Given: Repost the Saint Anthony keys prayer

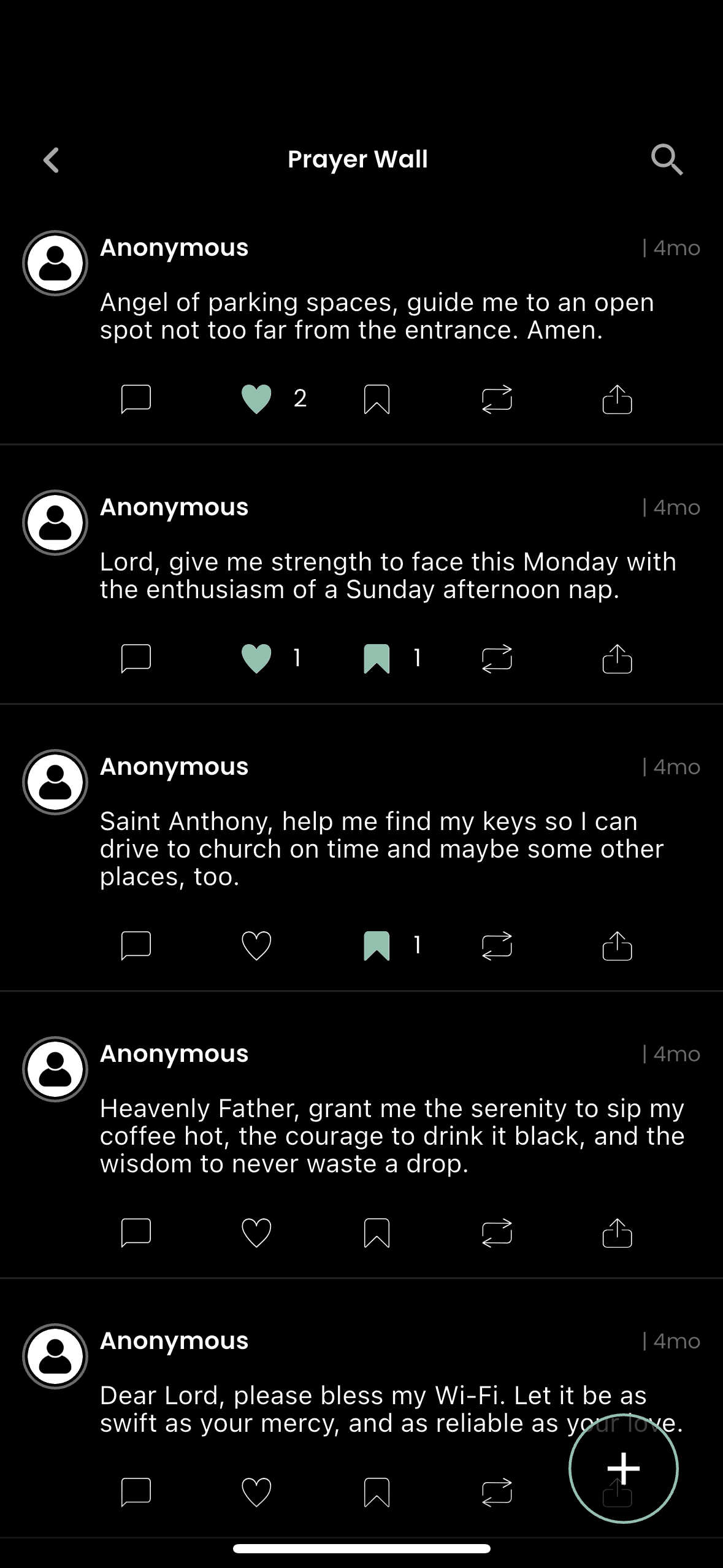Looking at the screenshot, I should pyautogui.click(x=497, y=945).
